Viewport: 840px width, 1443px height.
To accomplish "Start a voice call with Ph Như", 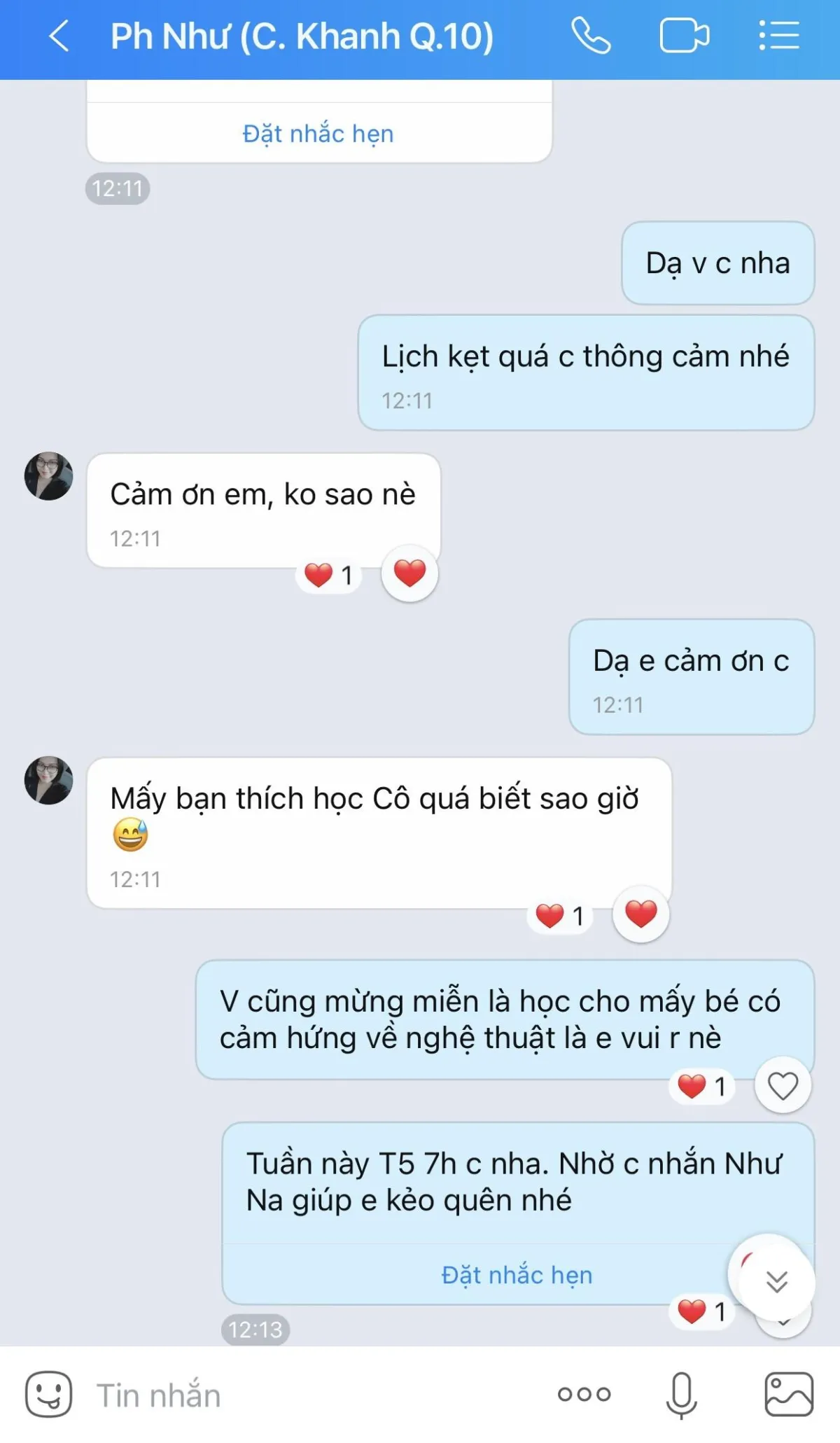I will click(591, 36).
